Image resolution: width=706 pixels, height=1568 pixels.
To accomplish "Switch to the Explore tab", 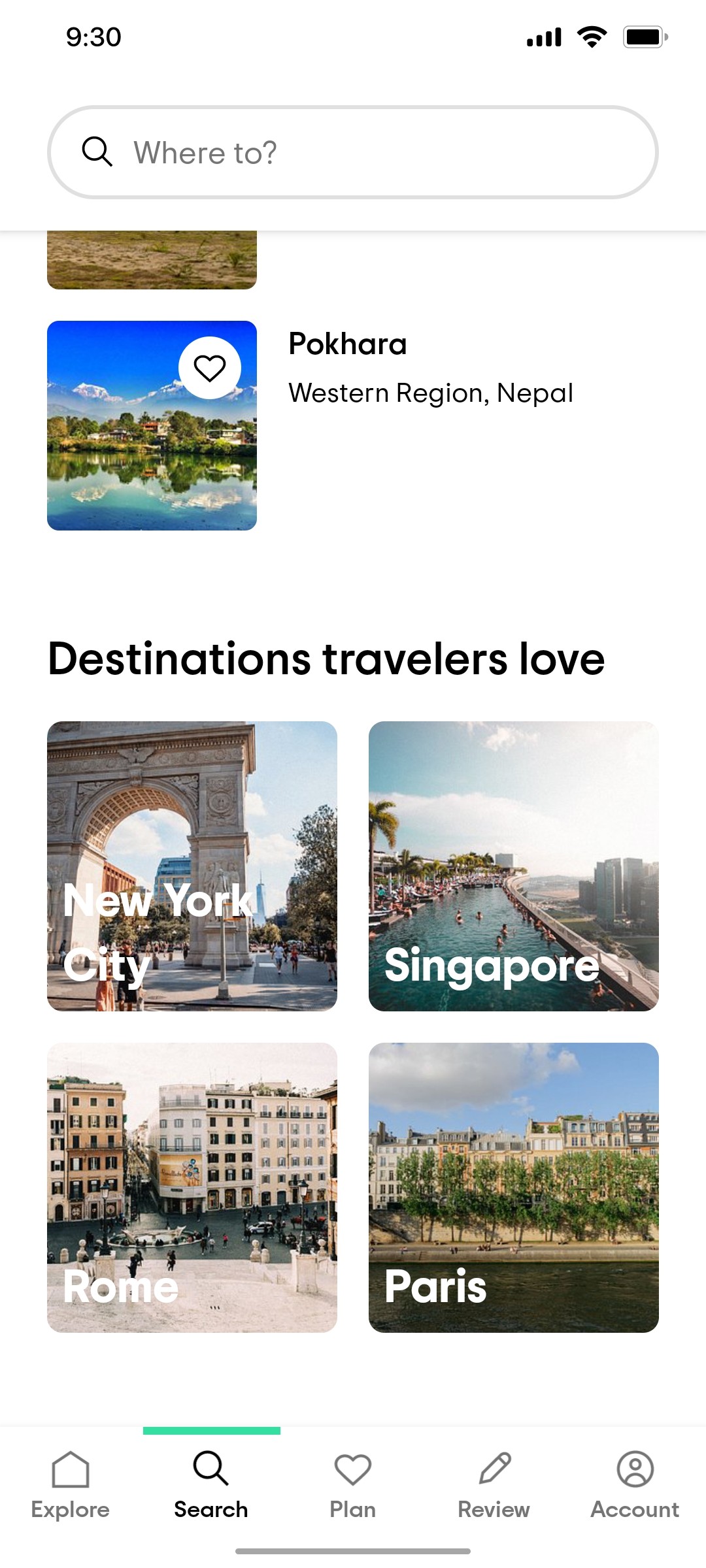I will click(71, 1490).
